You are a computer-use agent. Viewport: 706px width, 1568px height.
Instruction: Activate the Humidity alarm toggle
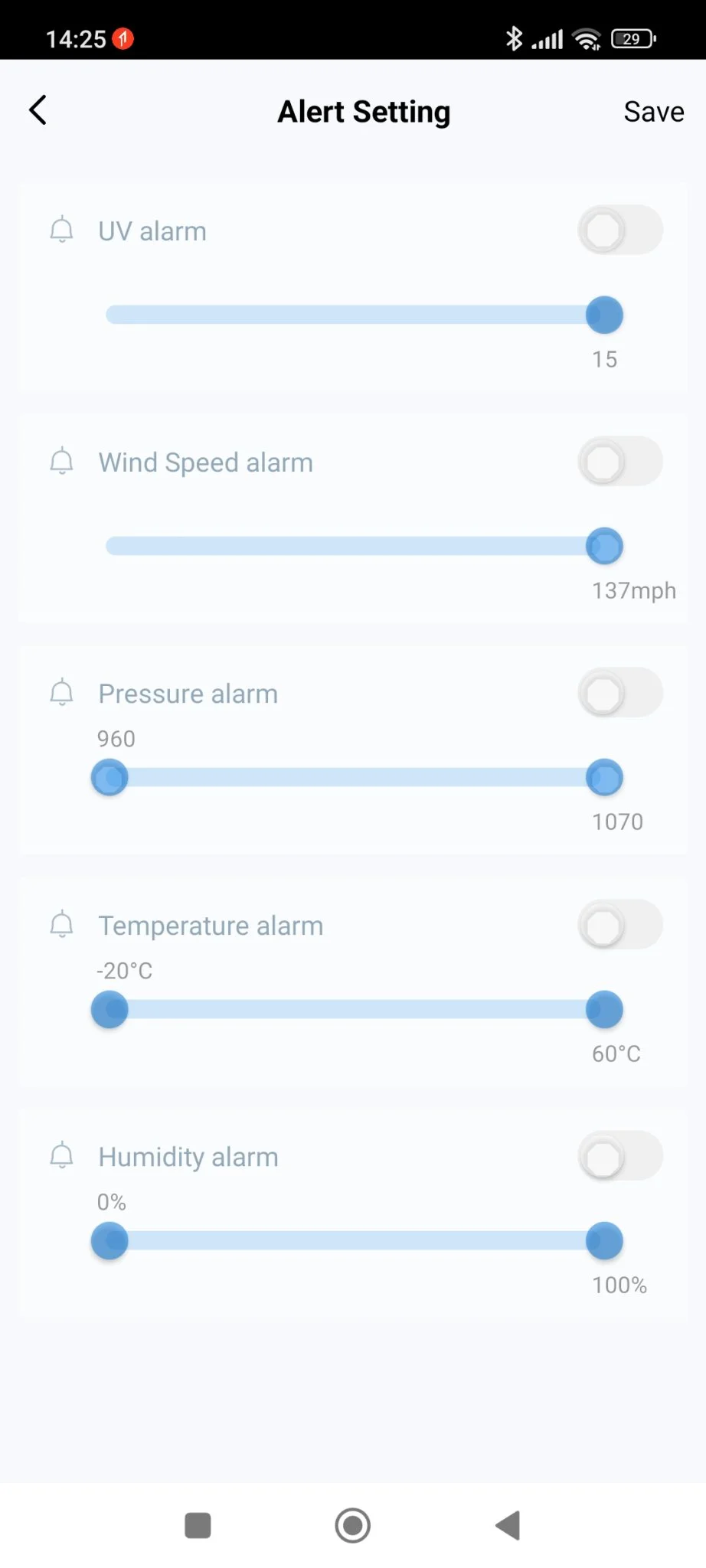point(619,1156)
